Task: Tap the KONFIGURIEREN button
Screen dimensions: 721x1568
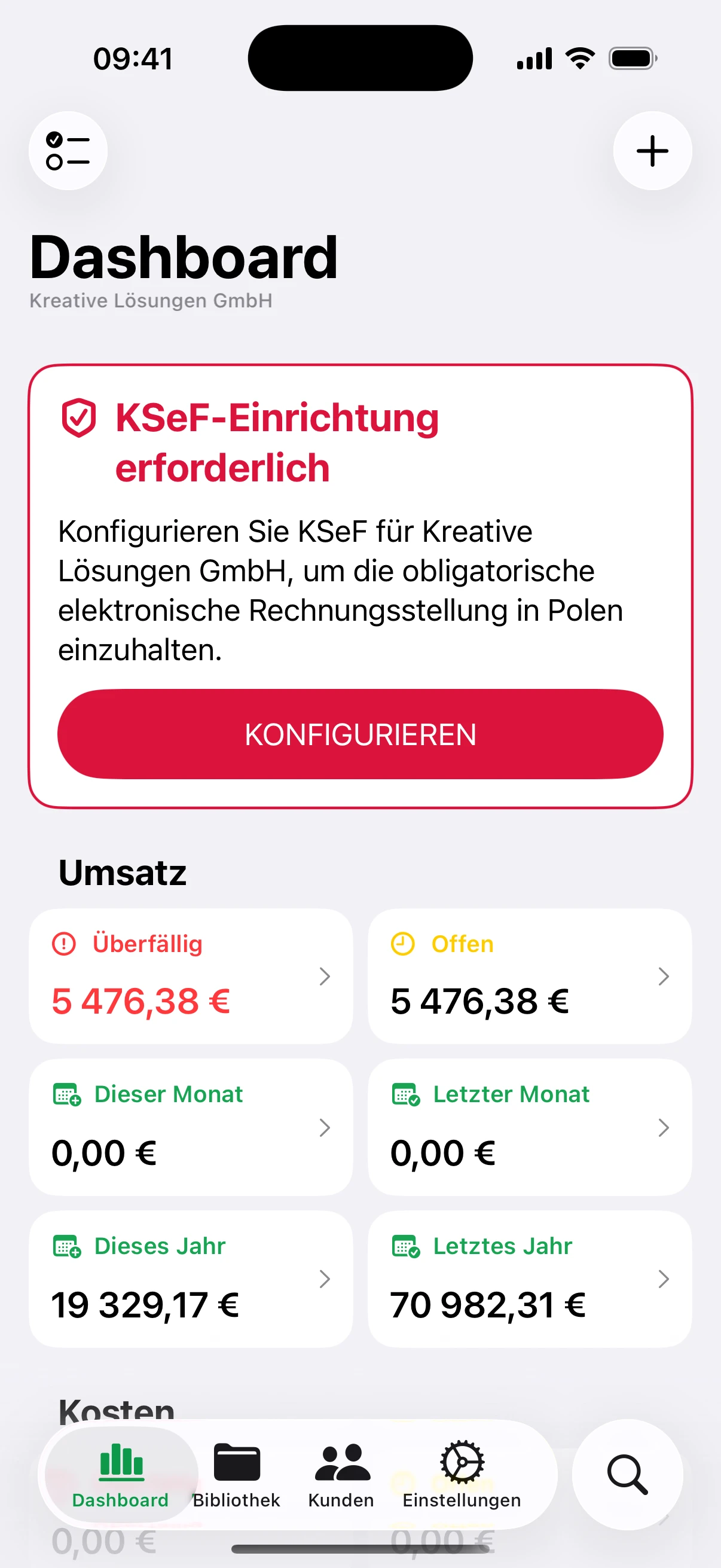Action: (360, 734)
